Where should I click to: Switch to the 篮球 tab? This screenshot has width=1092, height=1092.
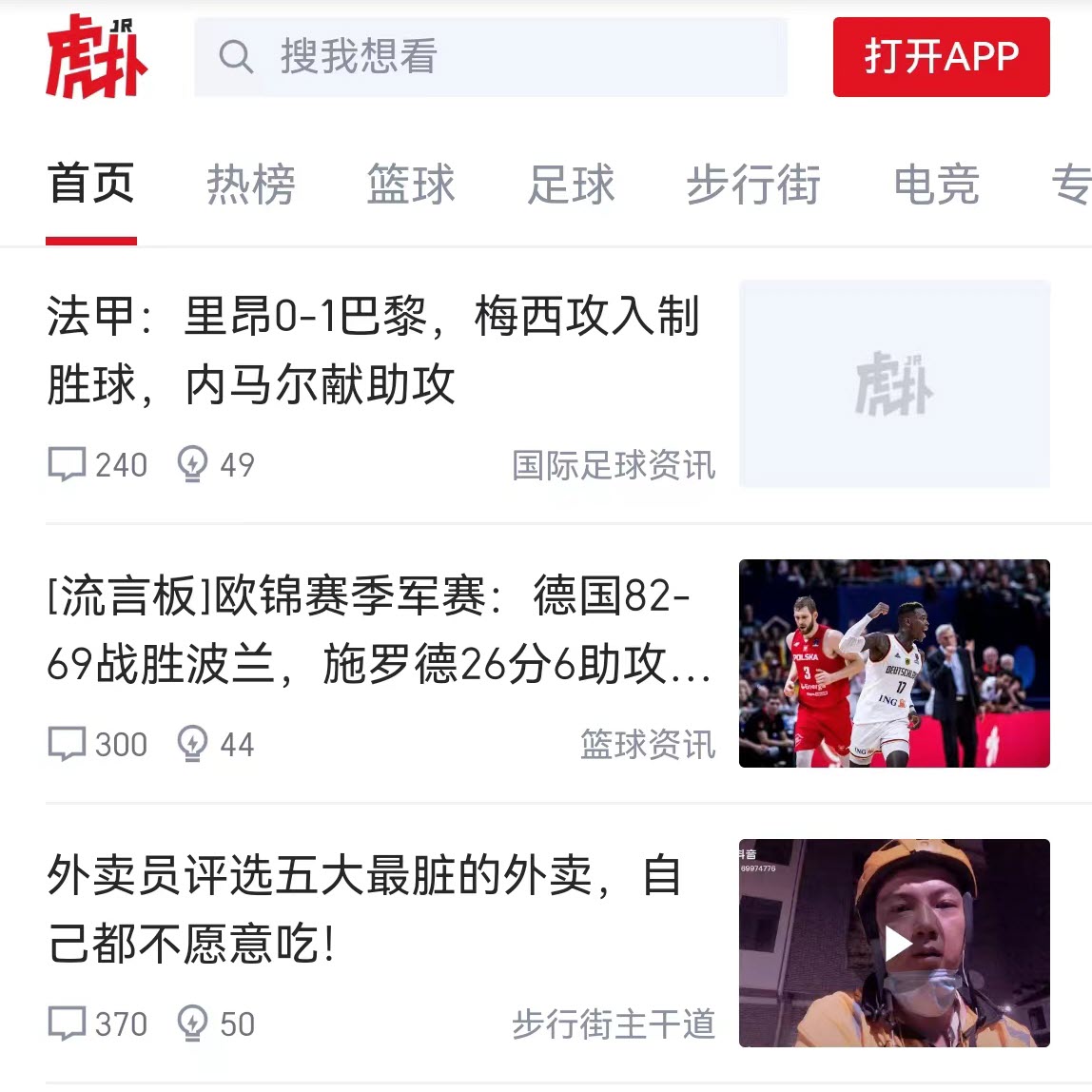click(x=411, y=184)
